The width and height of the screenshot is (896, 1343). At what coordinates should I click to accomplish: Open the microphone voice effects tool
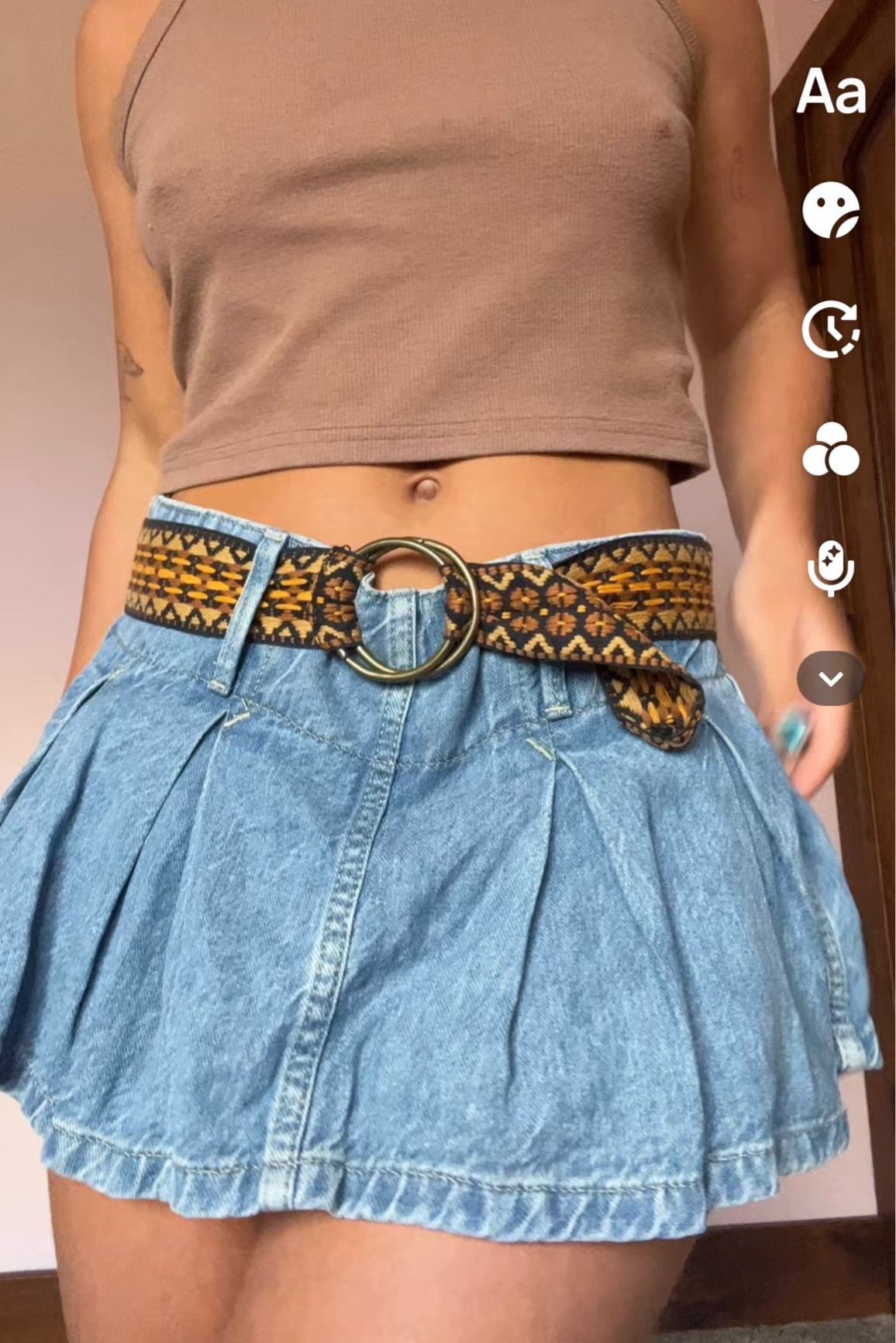tap(830, 567)
